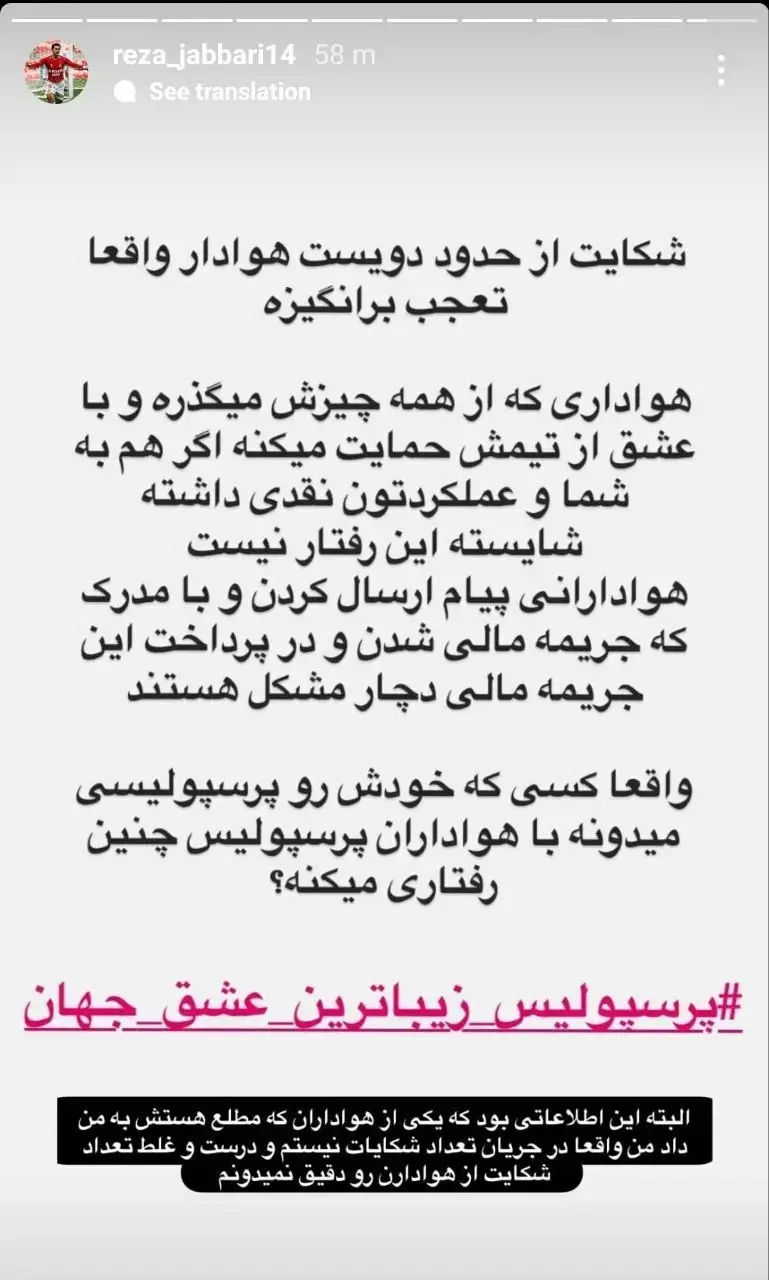Open the three-dot overflow menu
769x1280 pixels.
click(x=720, y=71)
